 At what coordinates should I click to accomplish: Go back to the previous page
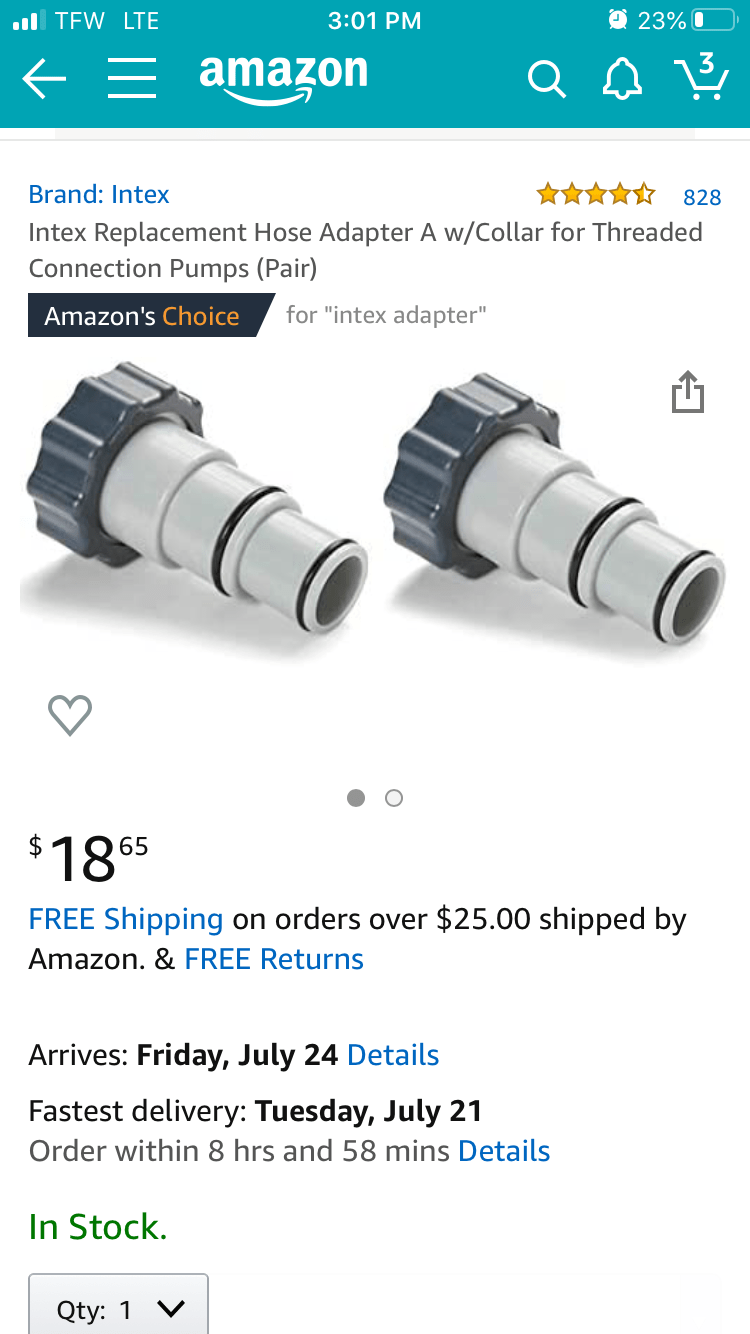coord(44,78)
